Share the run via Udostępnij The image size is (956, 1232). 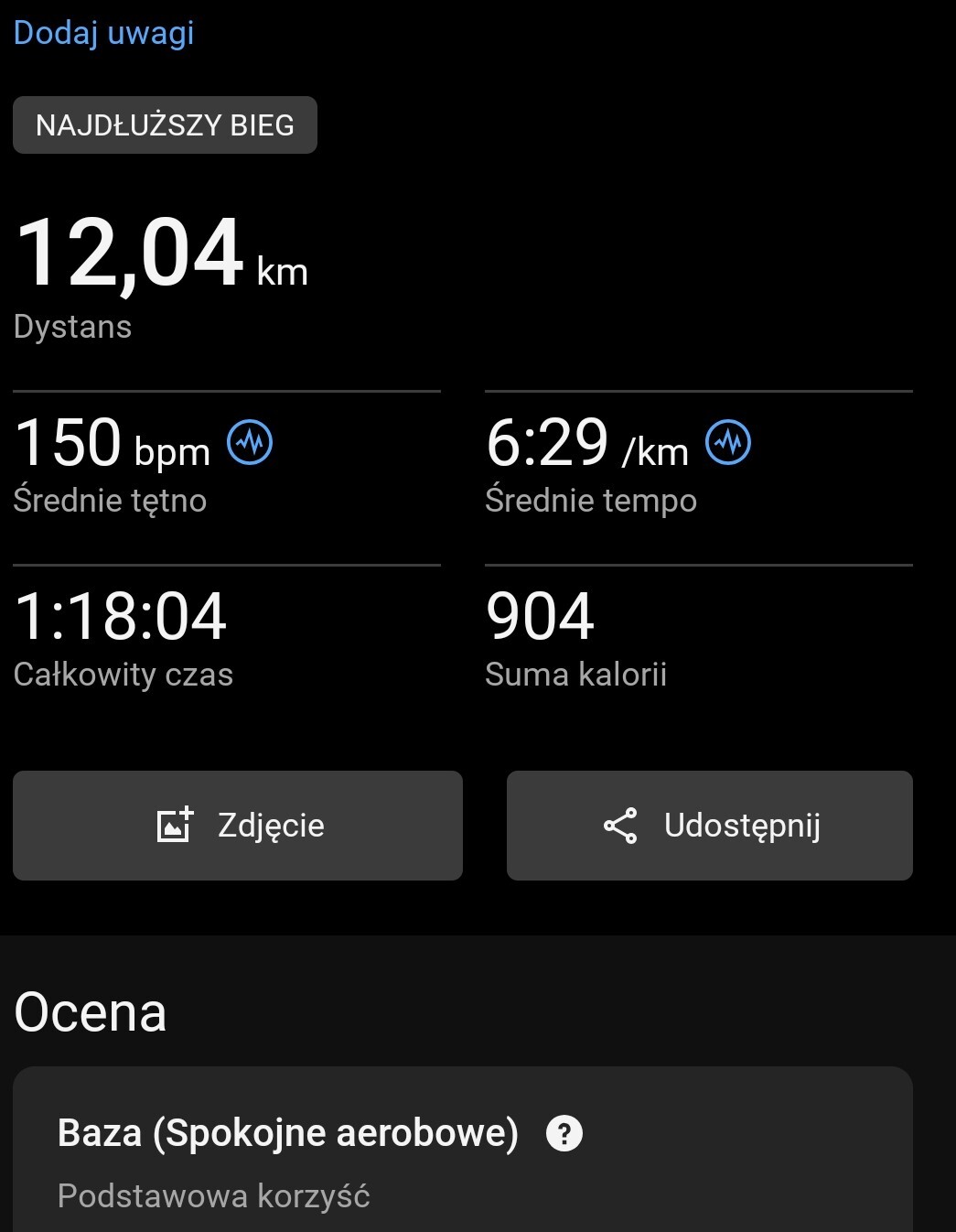(710, 826)
